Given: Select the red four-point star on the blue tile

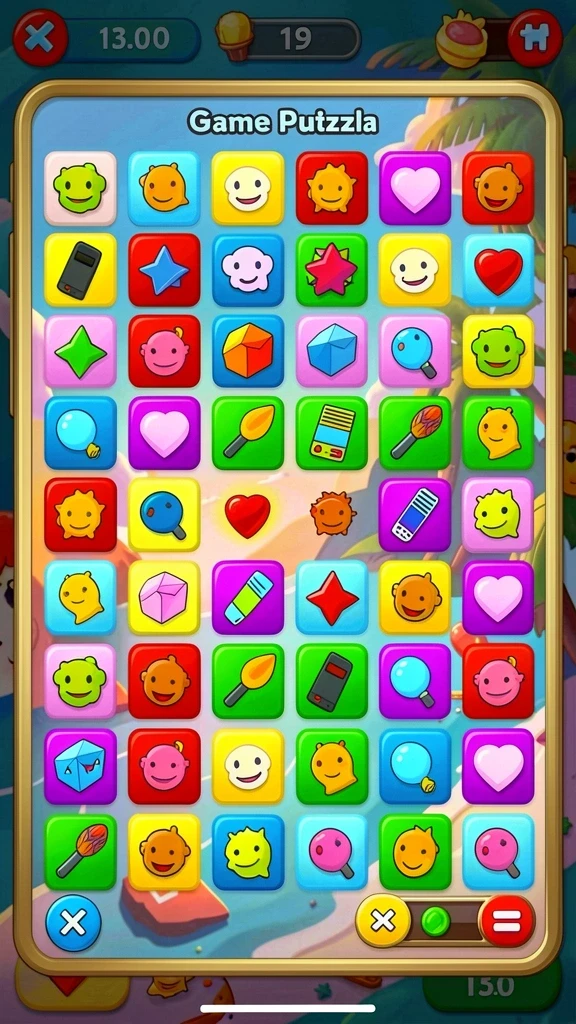Looking at the screenshot, I should coord(332,597).
